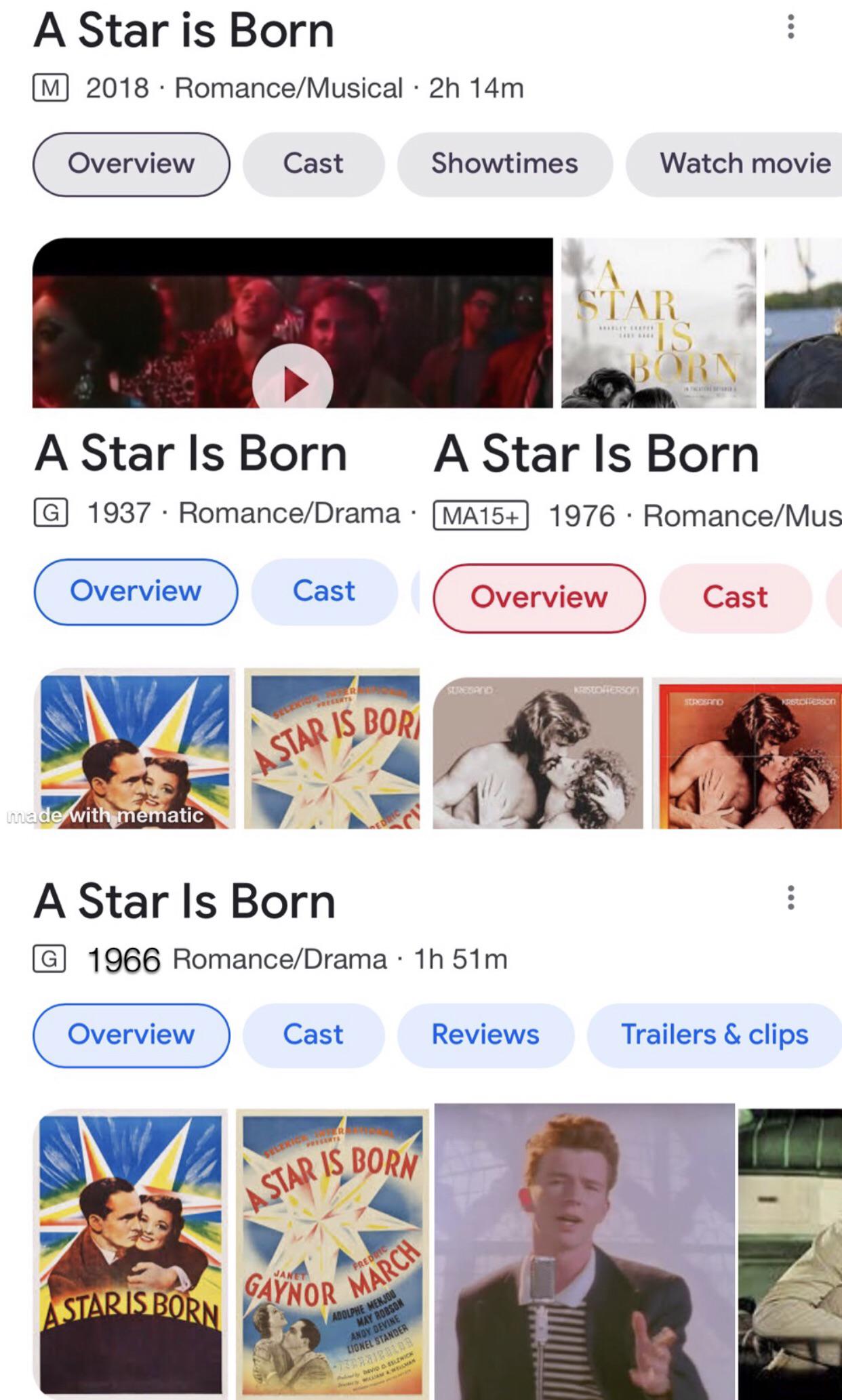This screenshot has height=1400, width=842.
Task: Select Overview for the 1937 film
Action: point(134,592)
